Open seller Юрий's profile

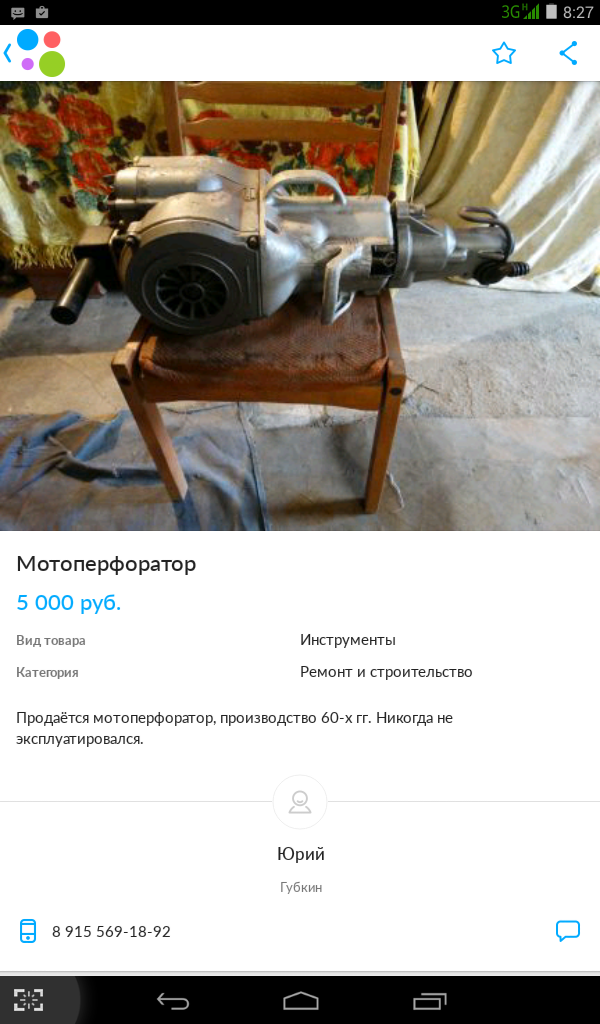point(300,802)
